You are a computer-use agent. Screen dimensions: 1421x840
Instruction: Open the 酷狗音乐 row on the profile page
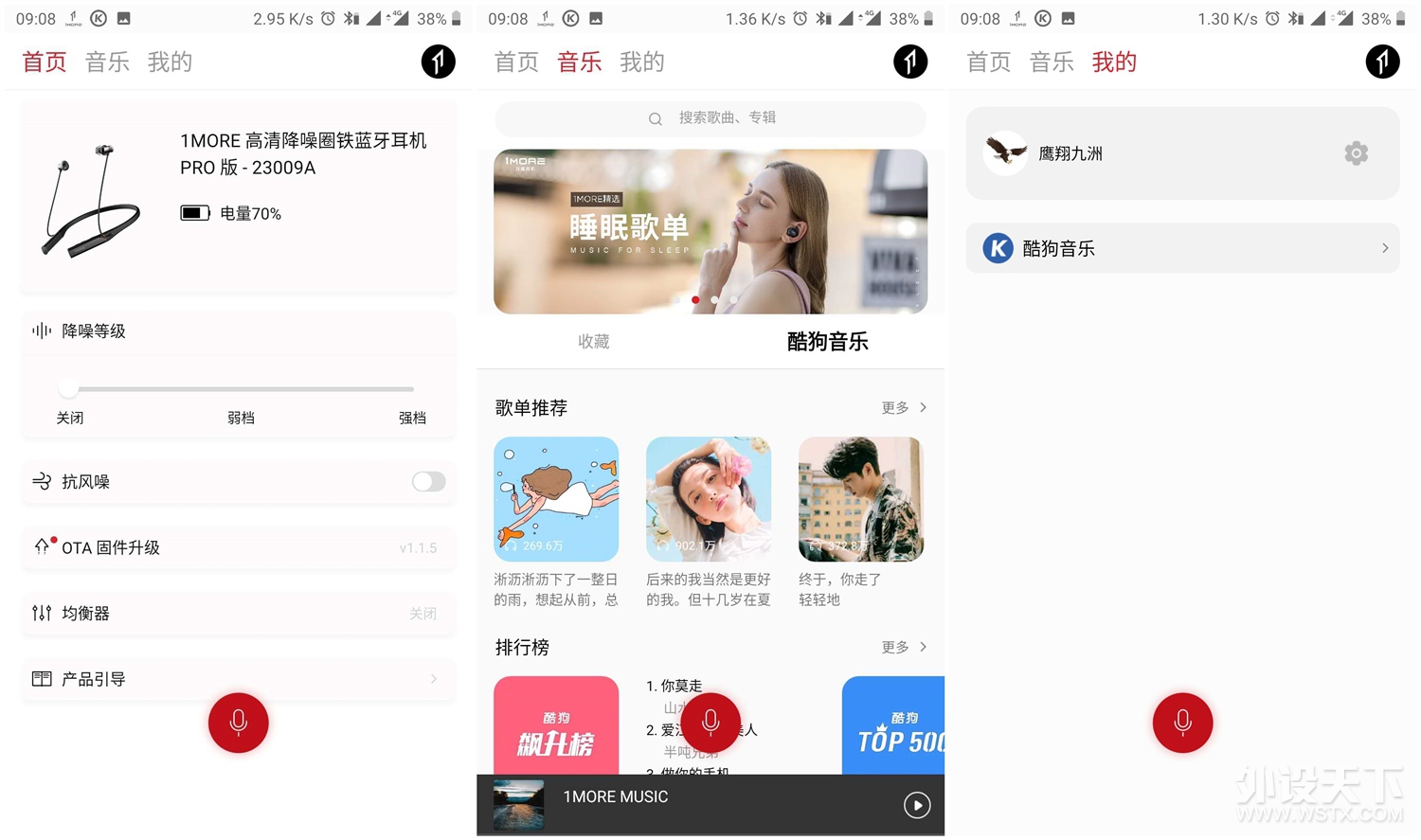coord(1182,249)
